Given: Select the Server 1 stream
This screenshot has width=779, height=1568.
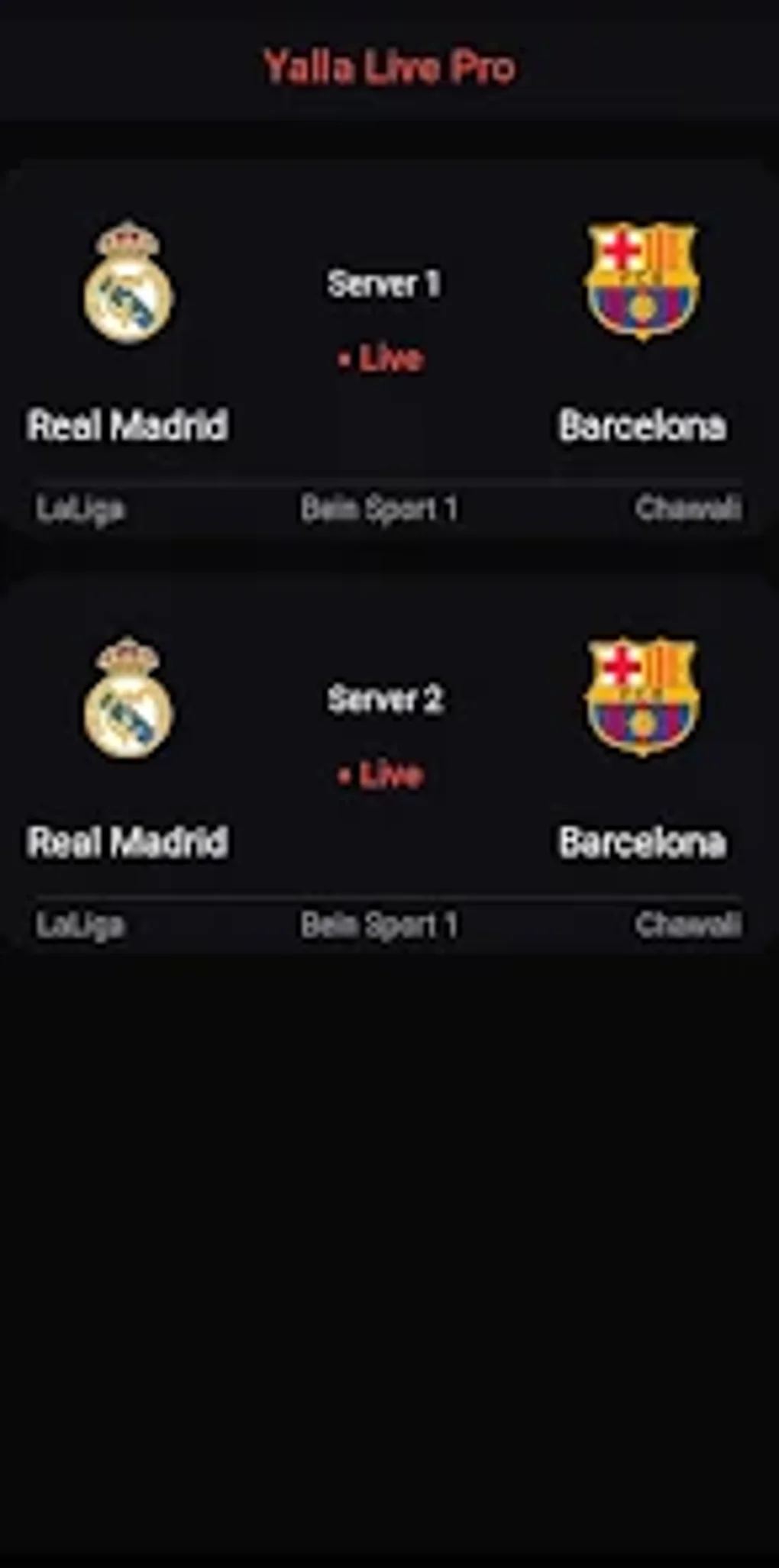Looking at the screenshot, I should [x=386, y=282].
